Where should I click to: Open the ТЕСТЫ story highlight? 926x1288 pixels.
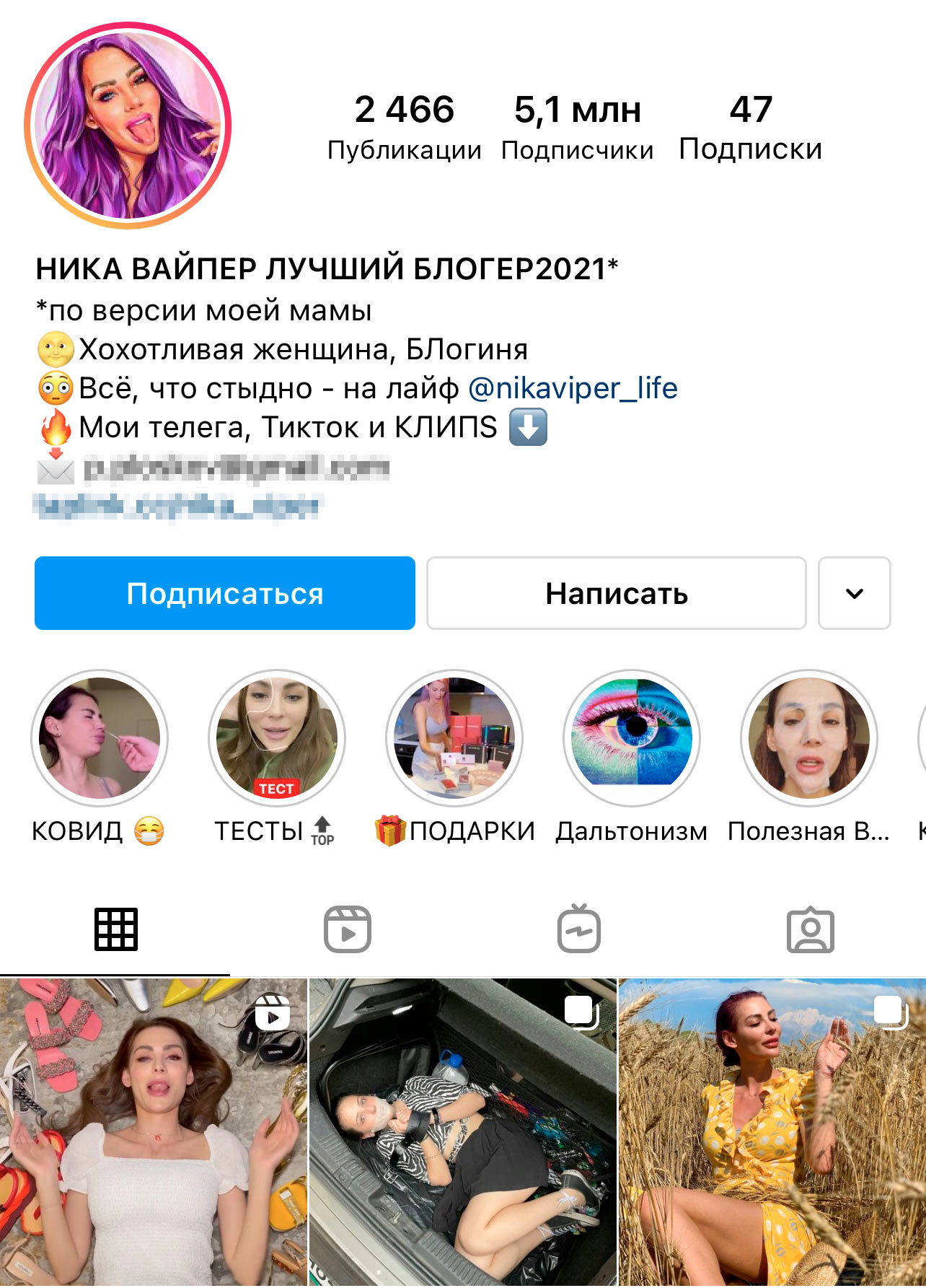pyautogui.click(x=276, y=737)
